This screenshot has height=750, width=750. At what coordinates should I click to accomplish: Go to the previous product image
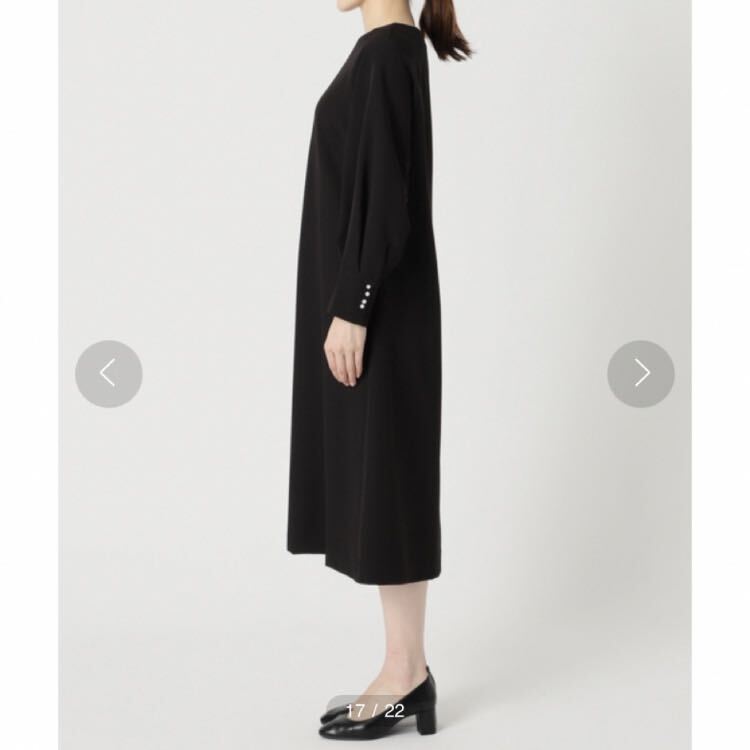pyautogui.click(x=108, y=373)
